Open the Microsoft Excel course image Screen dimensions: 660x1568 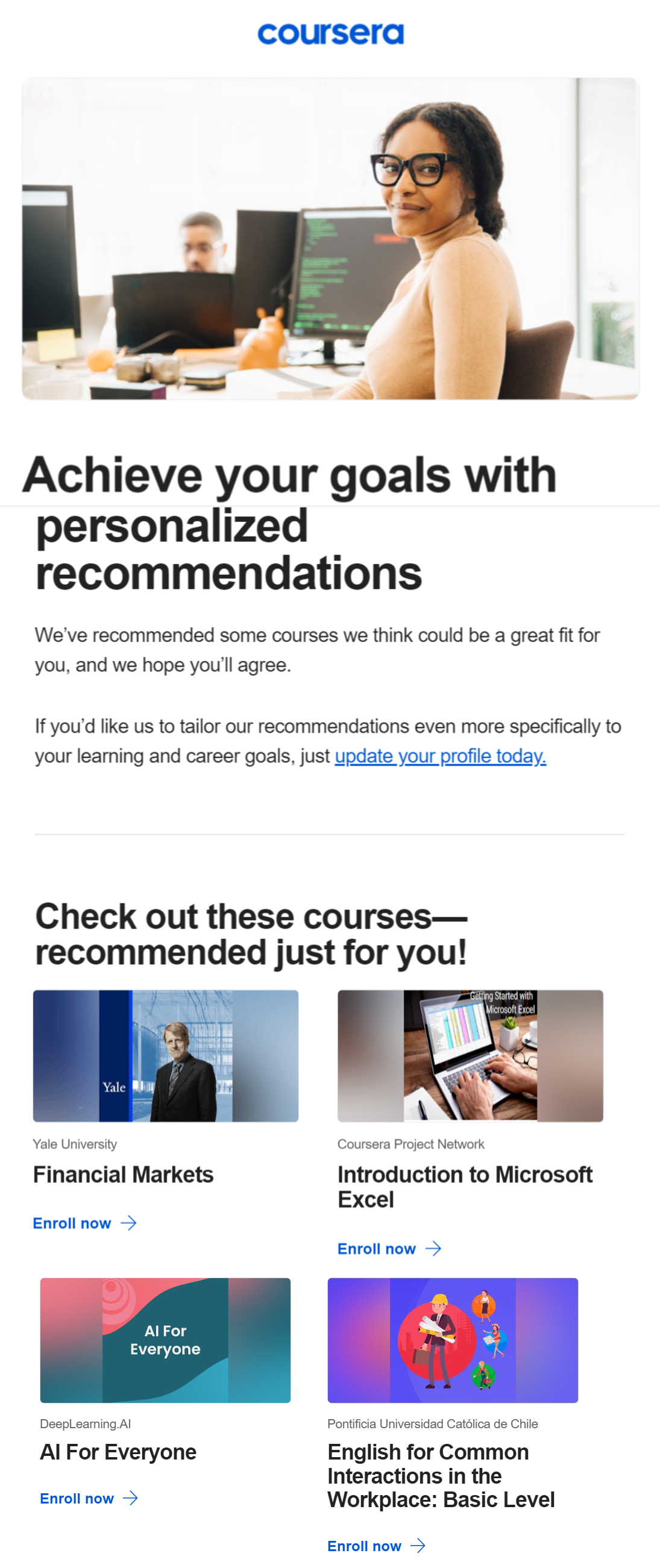470,1056
